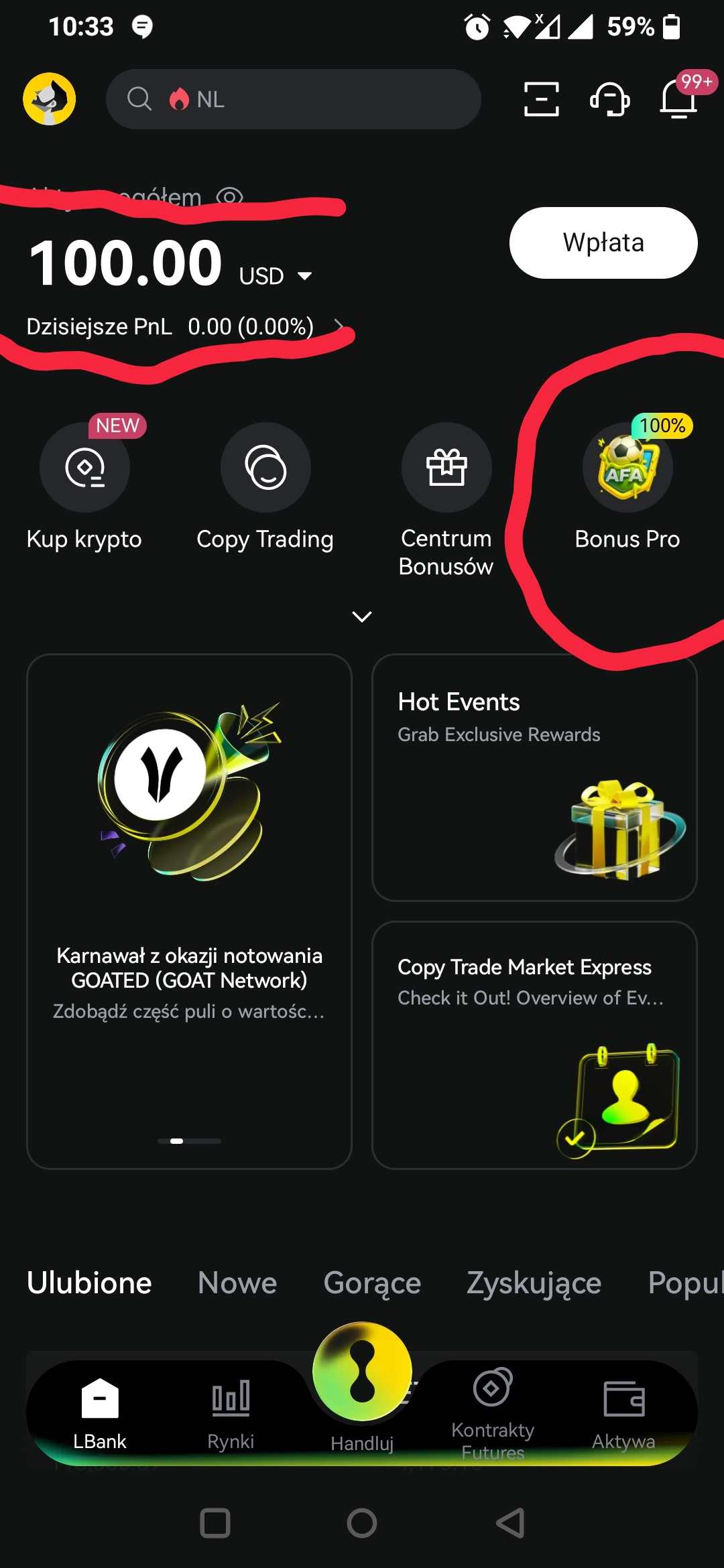Open the QR code scanner

coord(541,99)
